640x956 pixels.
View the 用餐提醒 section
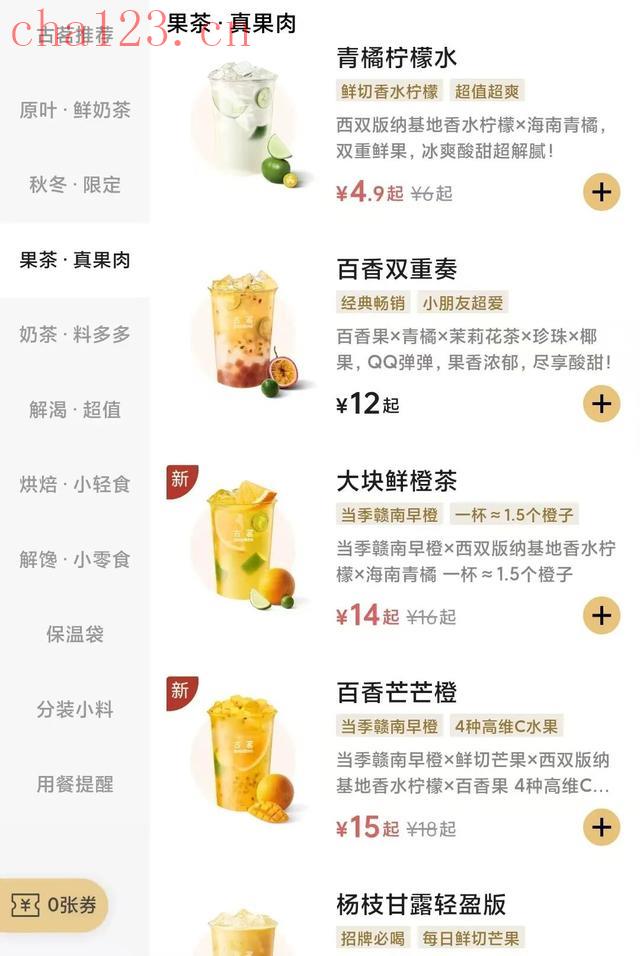(x=75, y=785)
